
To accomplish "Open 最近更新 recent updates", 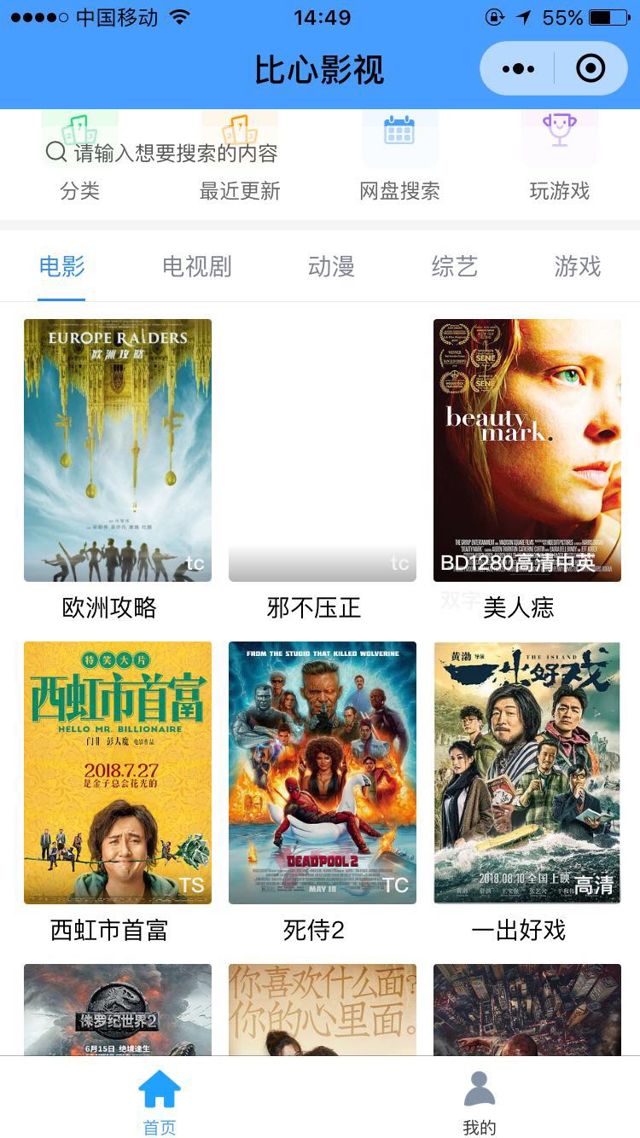I will pos(240,190).
